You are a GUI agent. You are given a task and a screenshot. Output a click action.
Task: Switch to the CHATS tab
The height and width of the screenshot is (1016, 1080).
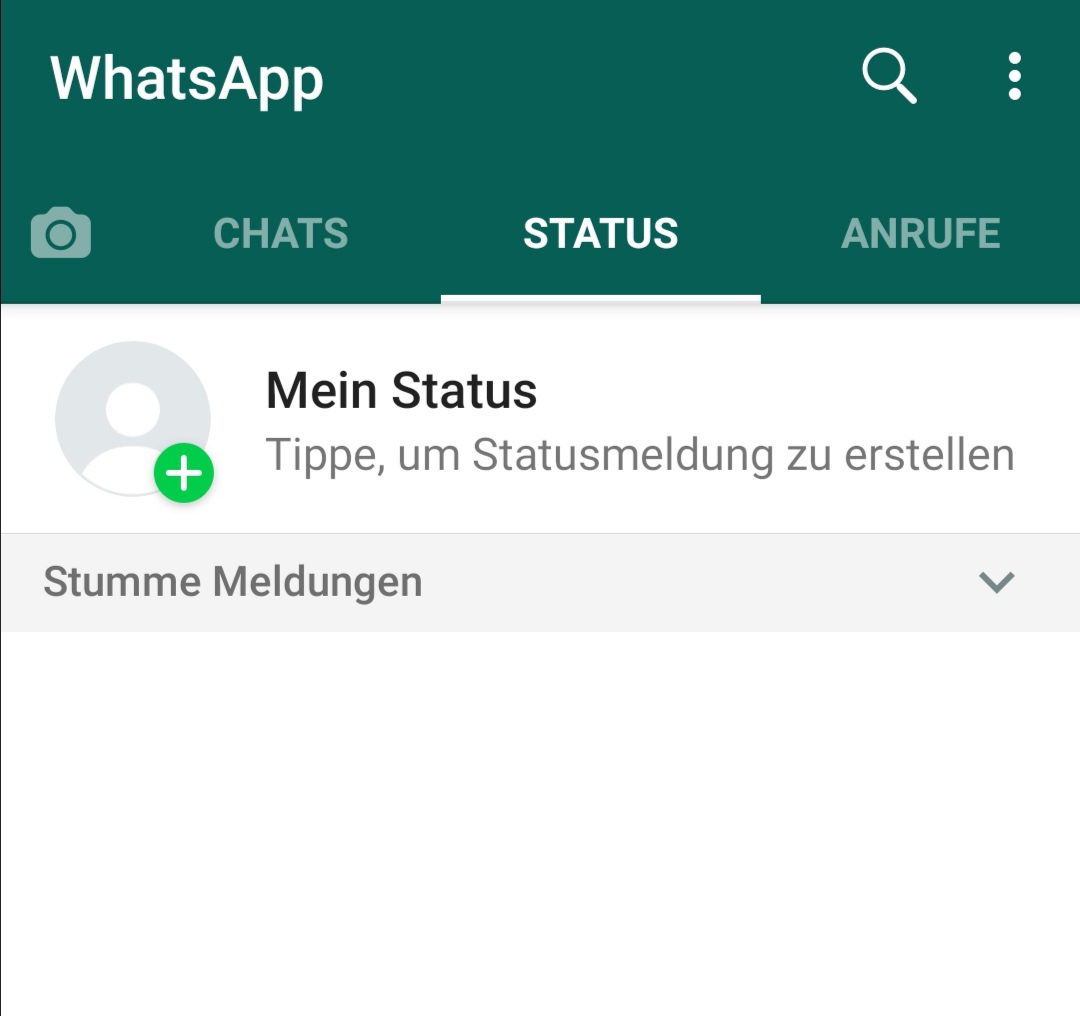tap(281, 234)
